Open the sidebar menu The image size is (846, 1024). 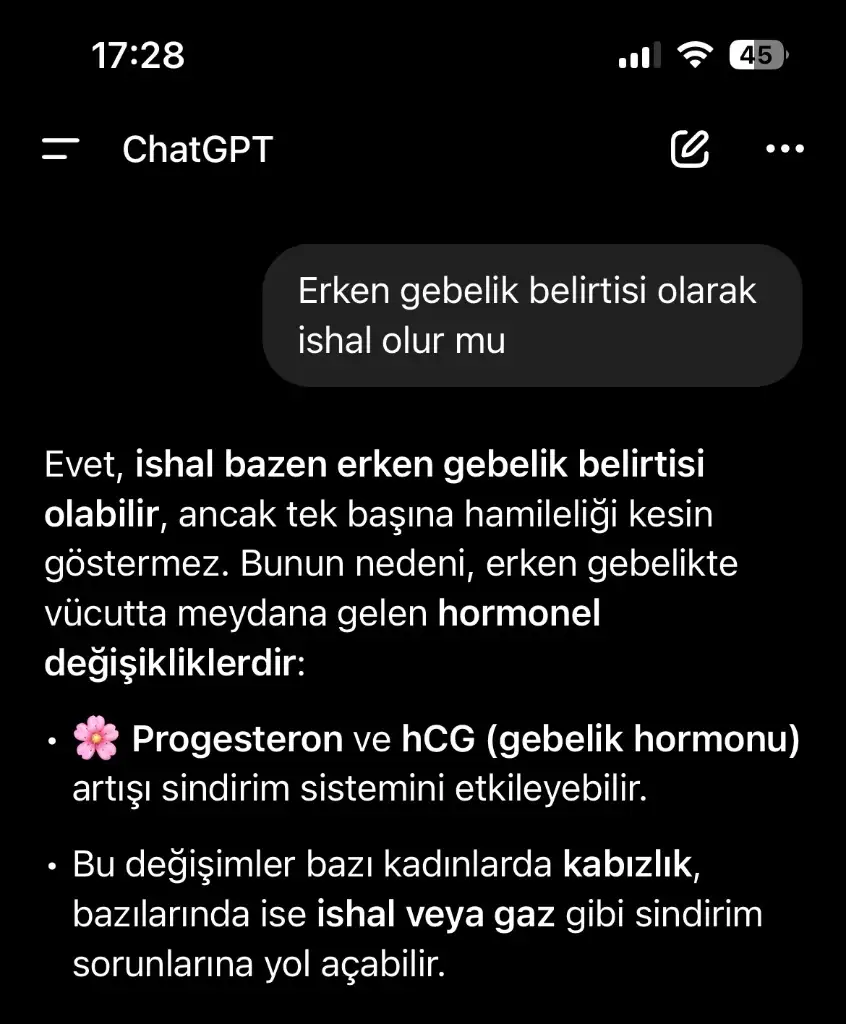click(x=60, y=150)
